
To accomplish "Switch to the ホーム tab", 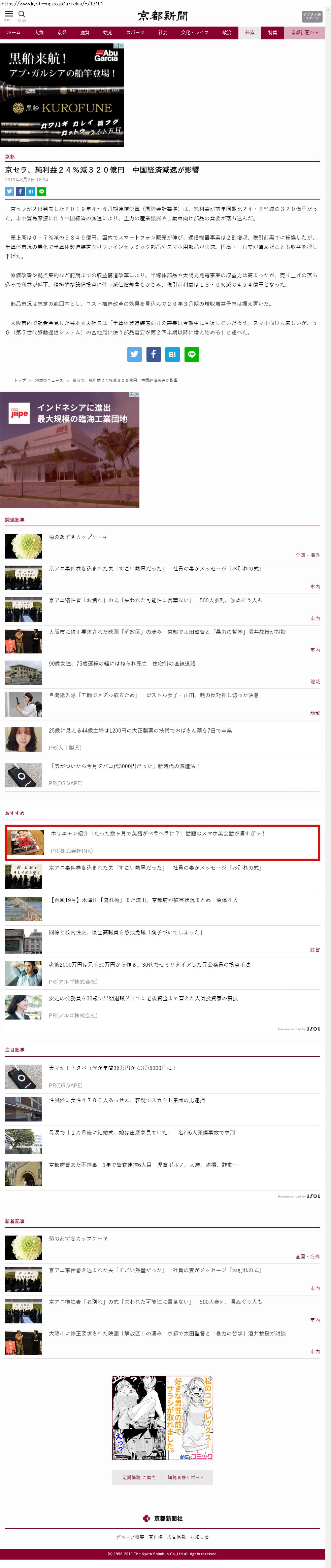I will click(x=13, y=32).
